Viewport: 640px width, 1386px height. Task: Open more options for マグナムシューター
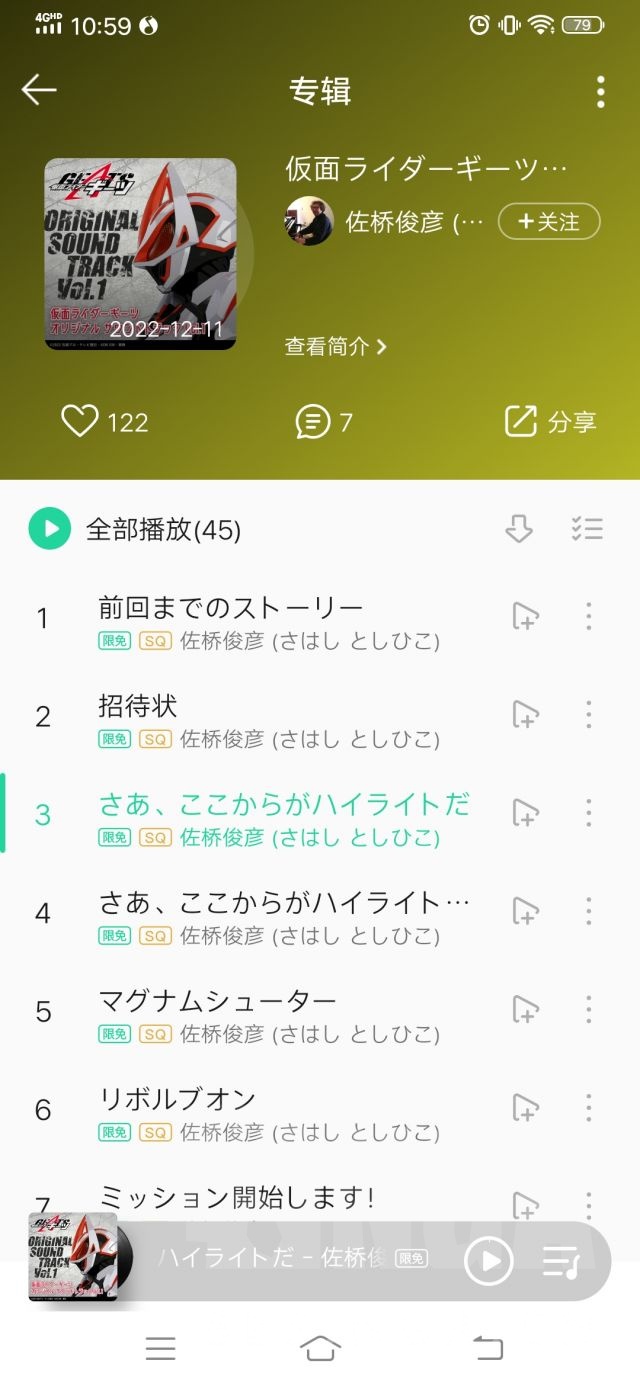(588, 1009)
